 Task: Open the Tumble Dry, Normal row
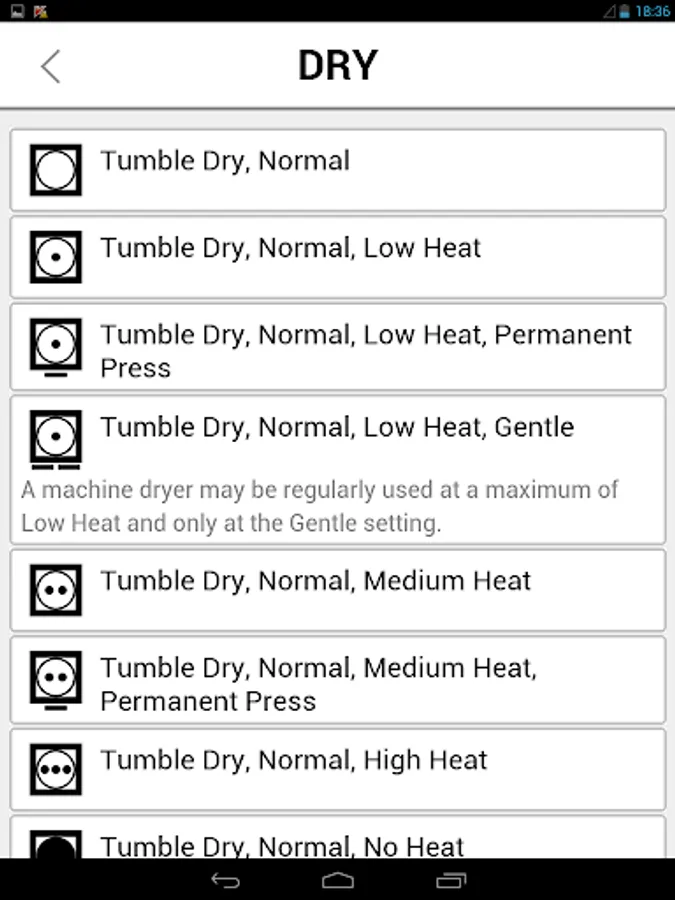point(337,170)
